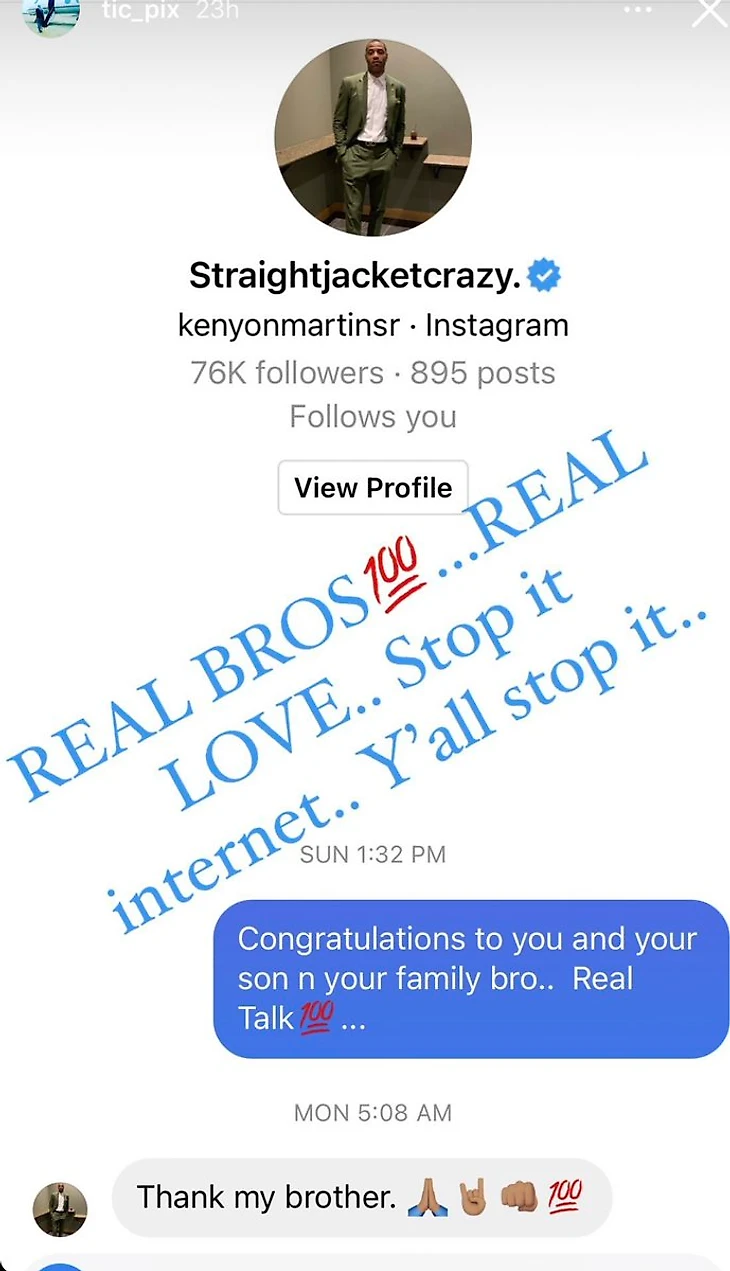The height and width of the screenshot is (1271, 730).
Task: Open the story's three-dot options menu
Action: coord(638,9)
